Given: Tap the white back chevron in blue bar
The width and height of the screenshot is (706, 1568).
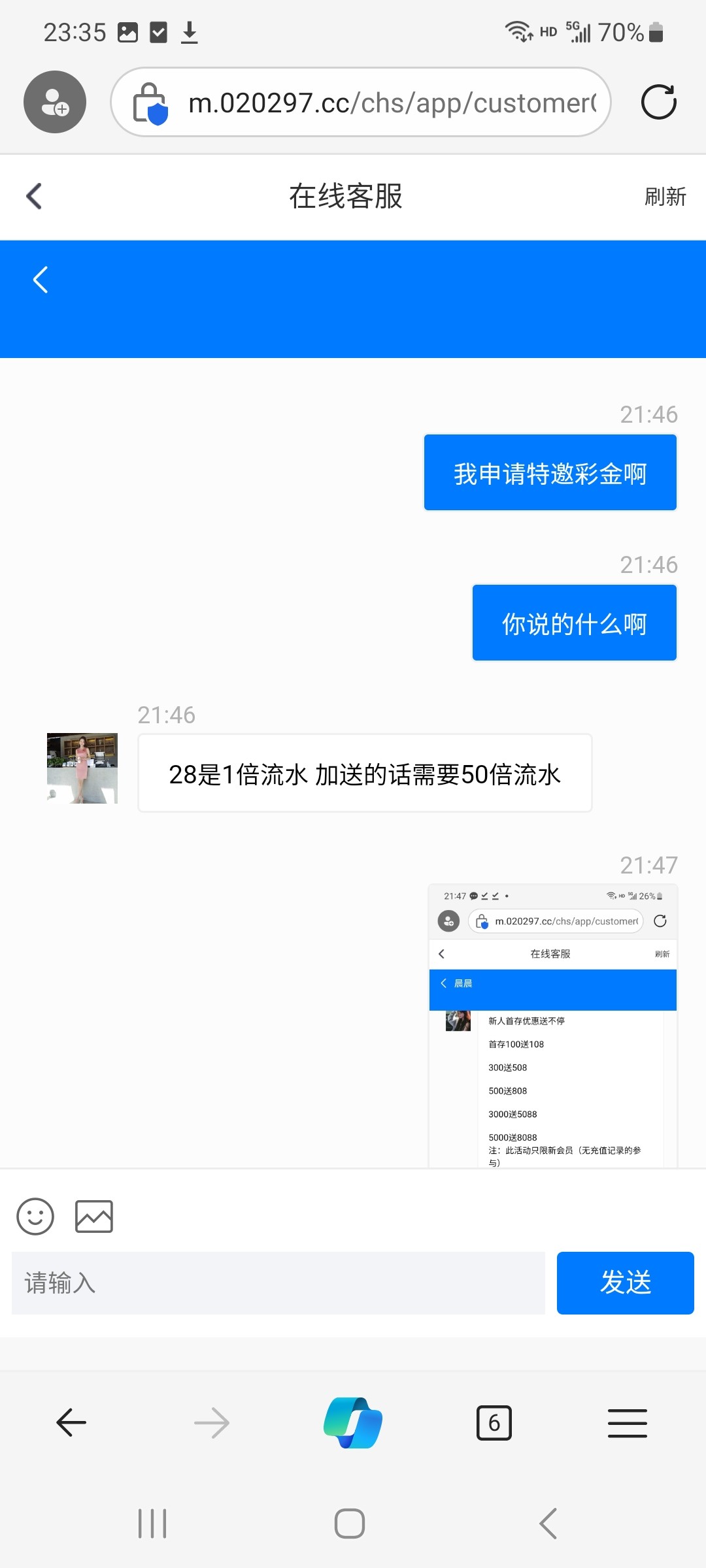Looking at the screenshot, I should 41,280.
